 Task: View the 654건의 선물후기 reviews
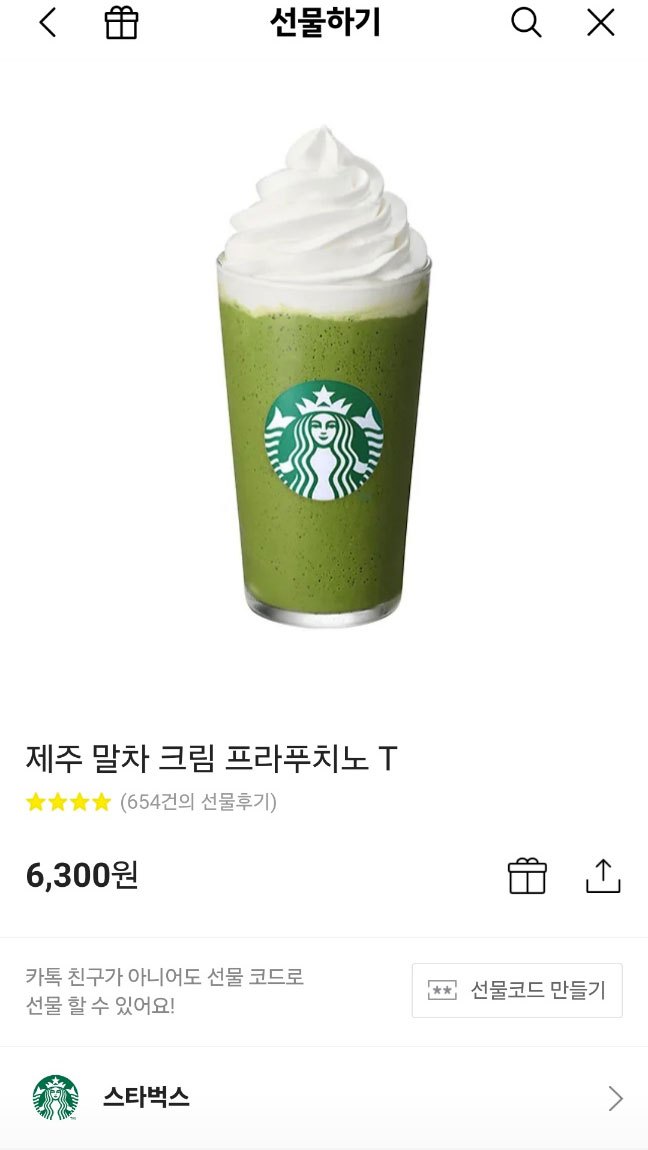pyautogui.click(x=198, y=802)
